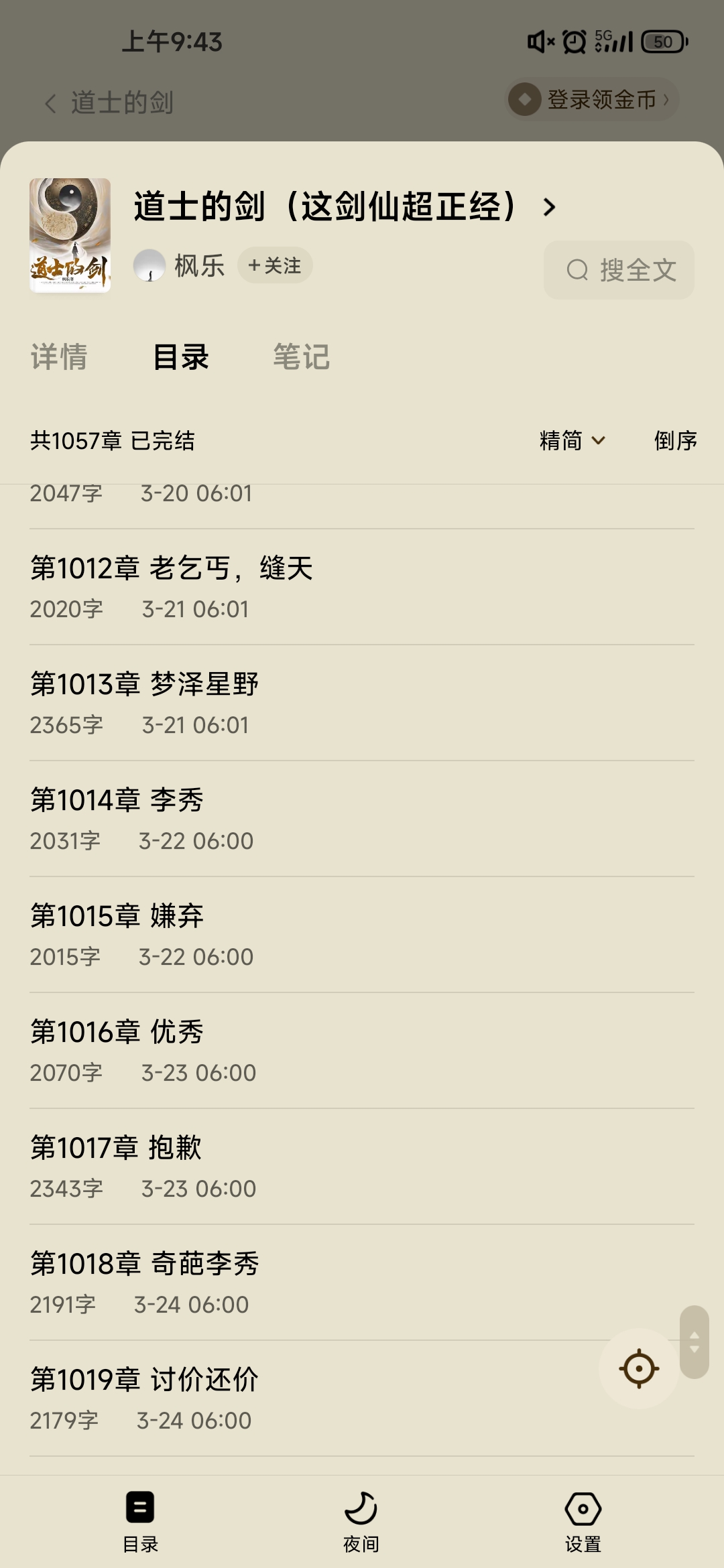Open 搜全文 search box

pyautogui.click(x=619, y=270)
